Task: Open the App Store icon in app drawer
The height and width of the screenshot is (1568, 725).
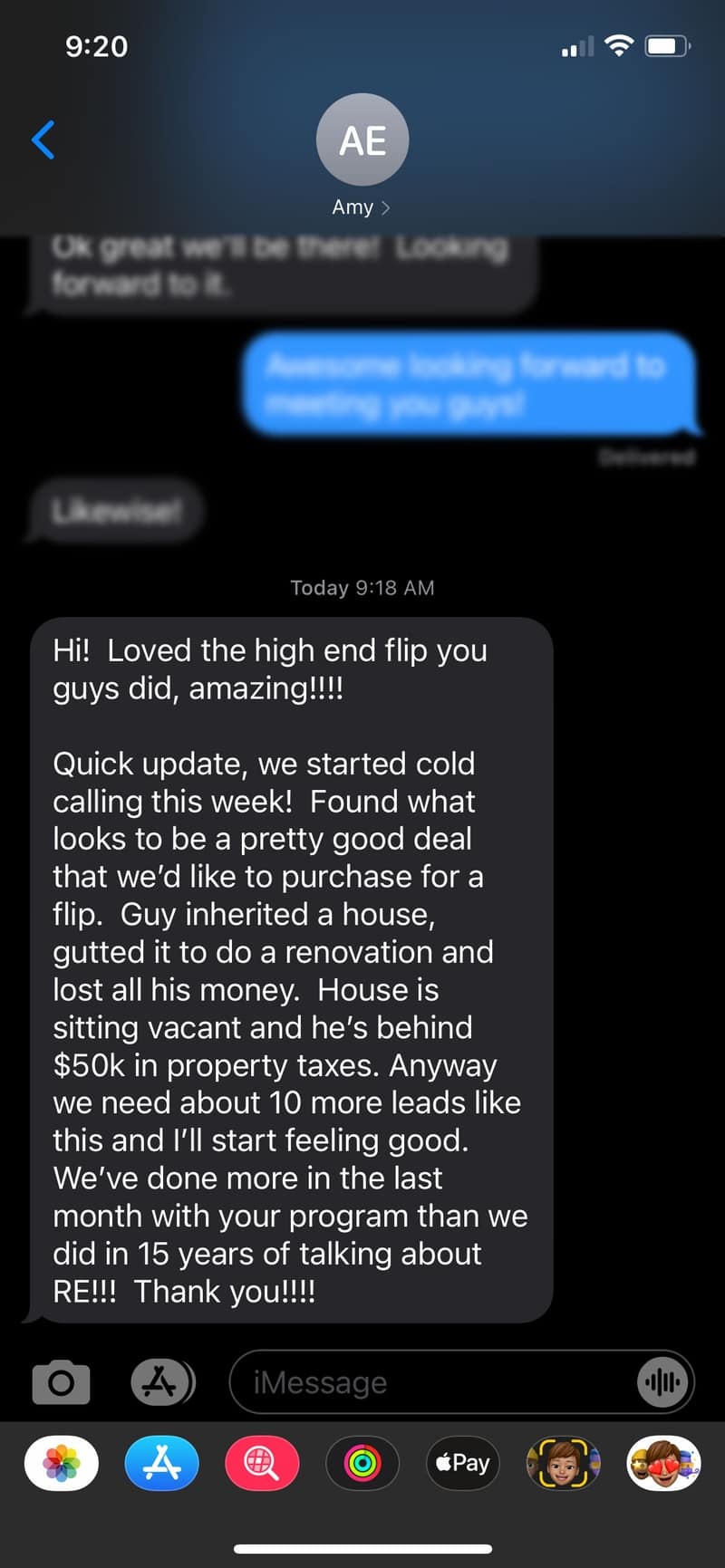Action: point(161,1463)
